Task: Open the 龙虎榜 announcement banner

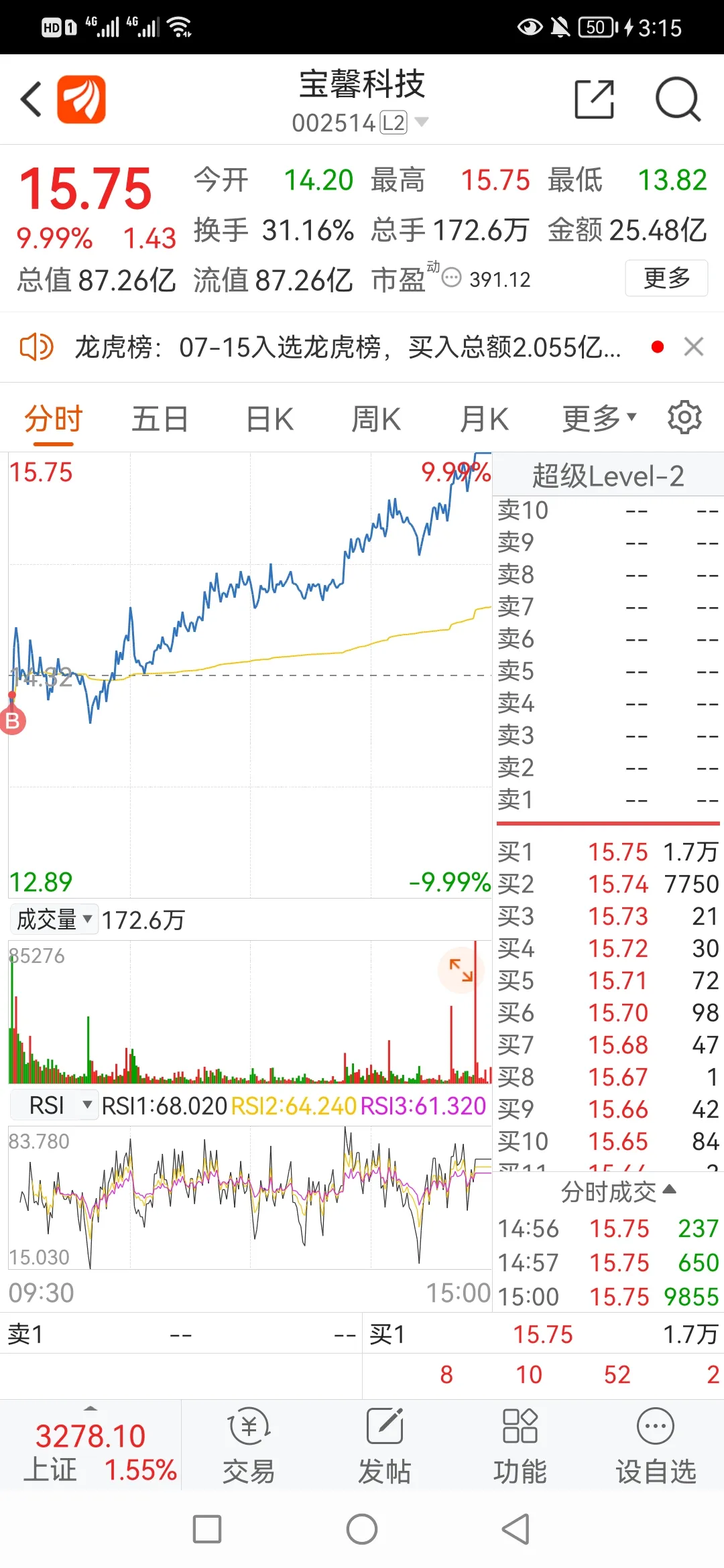Action: (x=347, y=347)
